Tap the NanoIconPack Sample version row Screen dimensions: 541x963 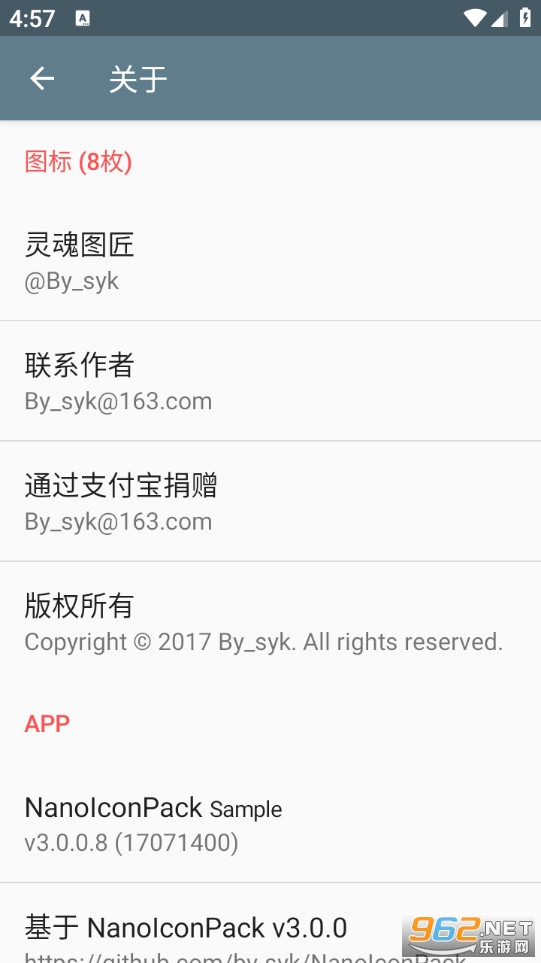click(270, 823)
